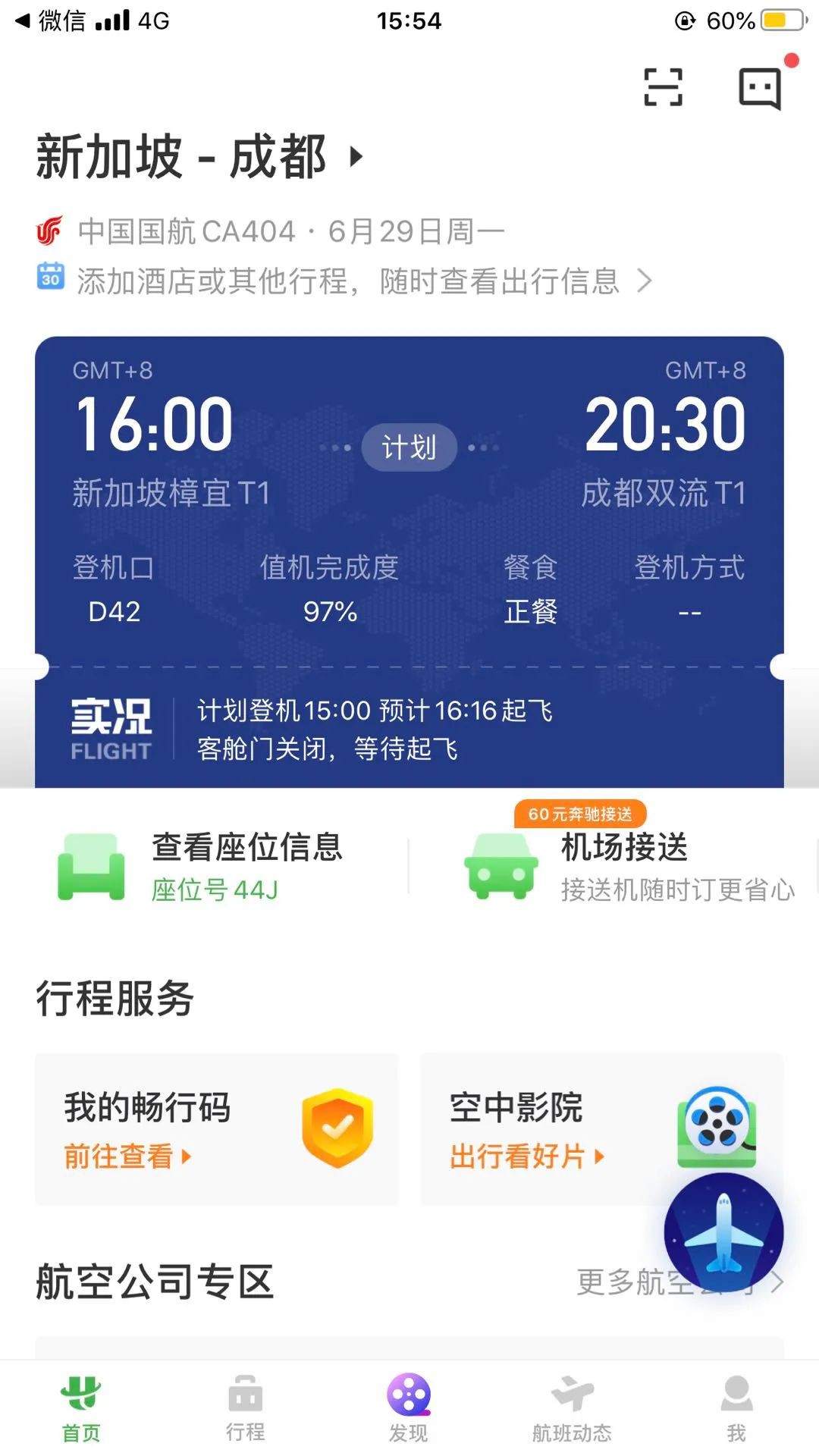Switch to the 航班动态 tab

(572, 1409)
